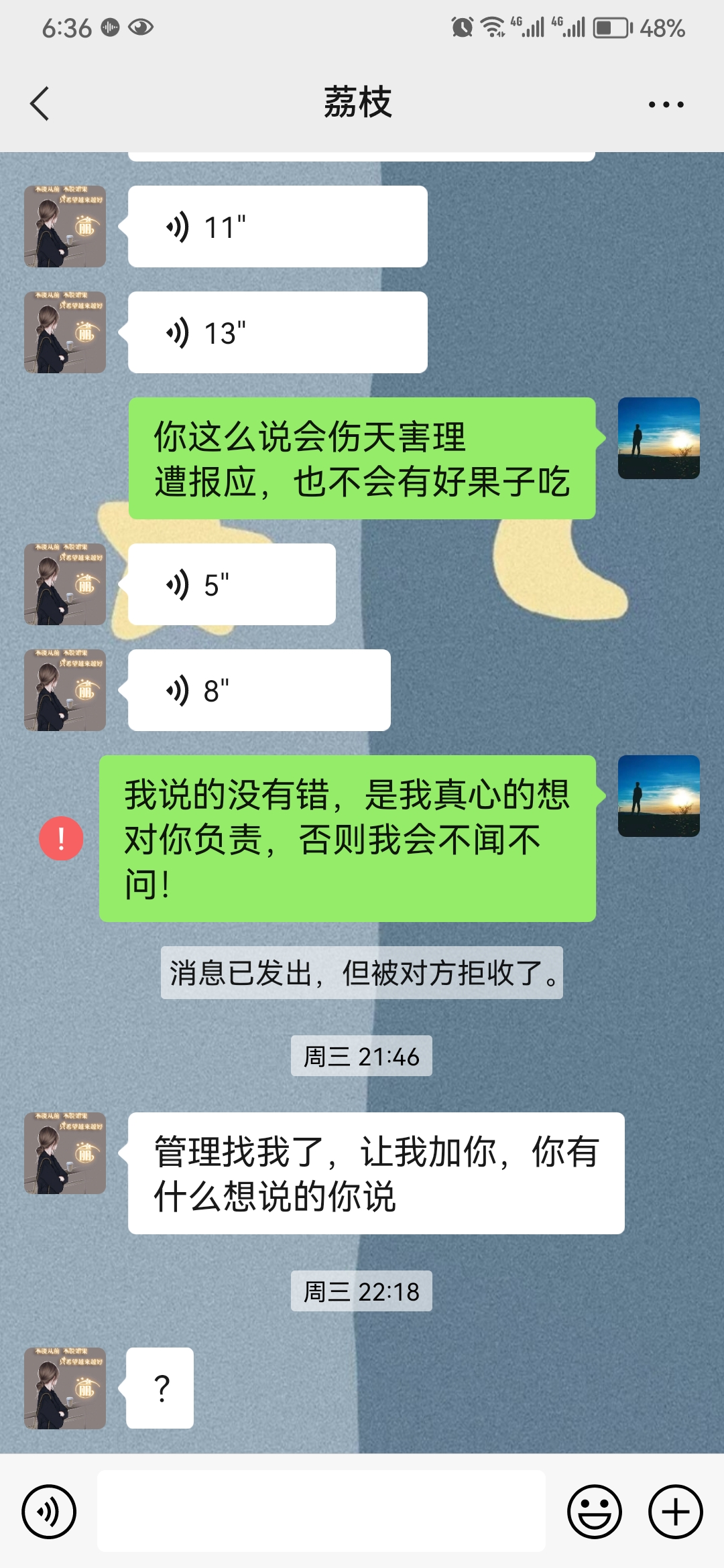Play the 13-second voice message

tap(278, 332)
